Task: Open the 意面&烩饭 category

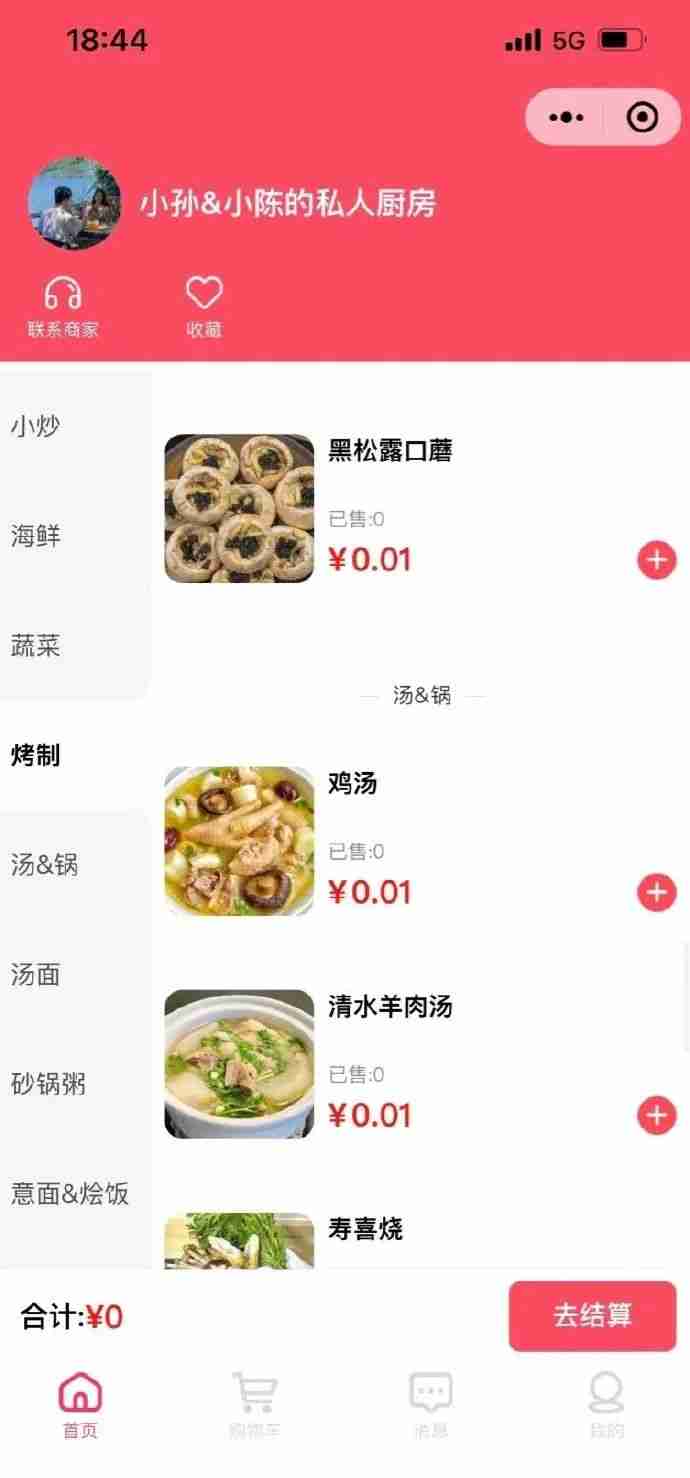Action: coord(70,1193)
